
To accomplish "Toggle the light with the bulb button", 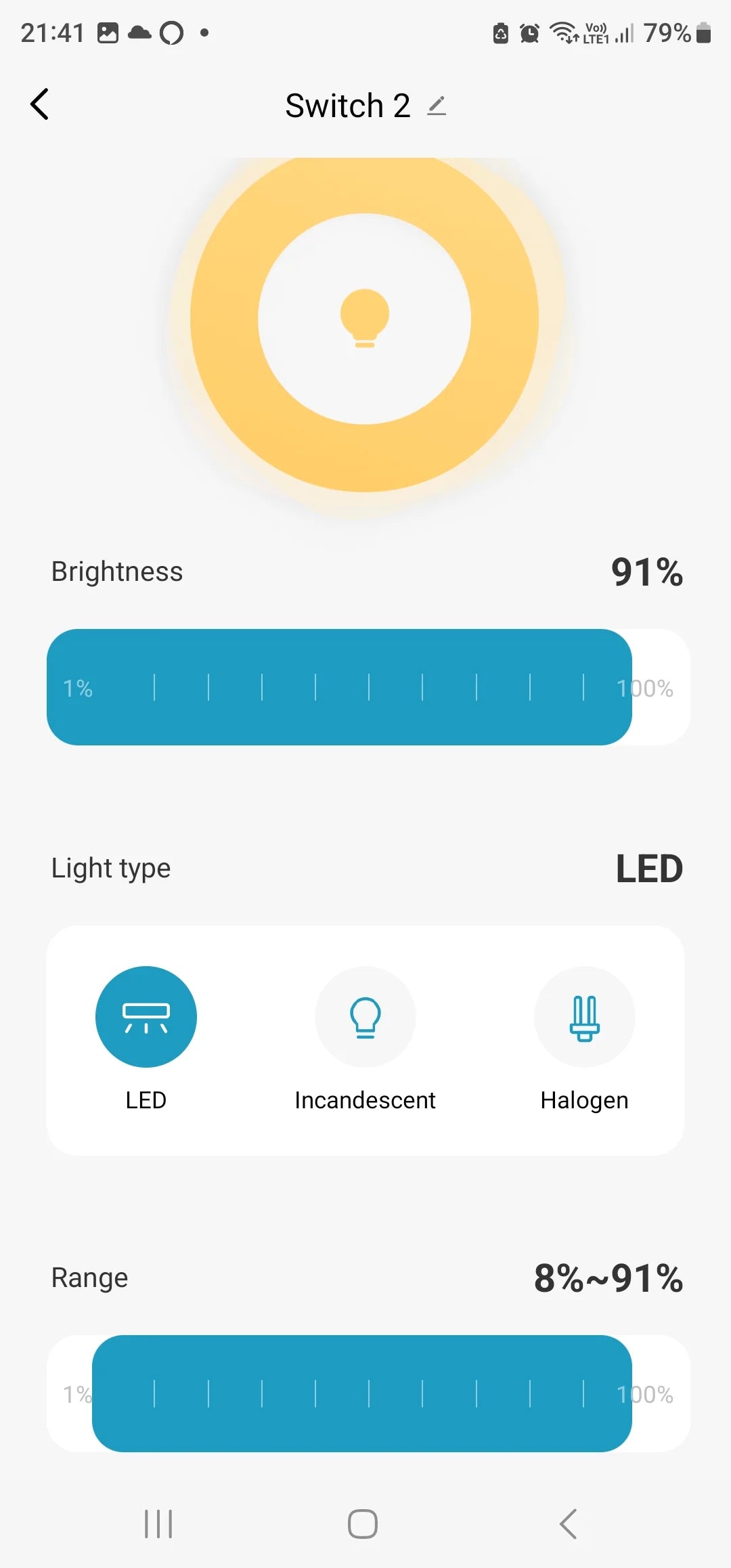I will coord(365,318).
